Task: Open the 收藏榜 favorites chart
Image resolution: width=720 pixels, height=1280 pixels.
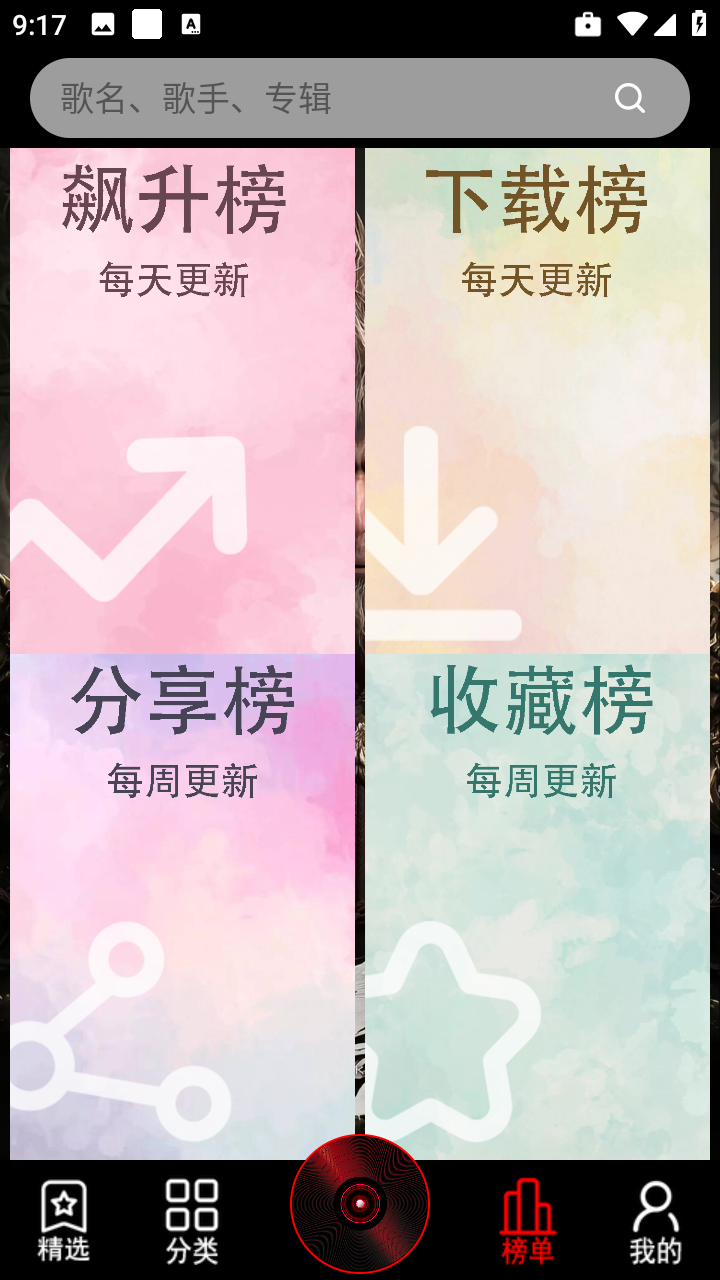Action: pyautogui.click(x=537, y=905)
